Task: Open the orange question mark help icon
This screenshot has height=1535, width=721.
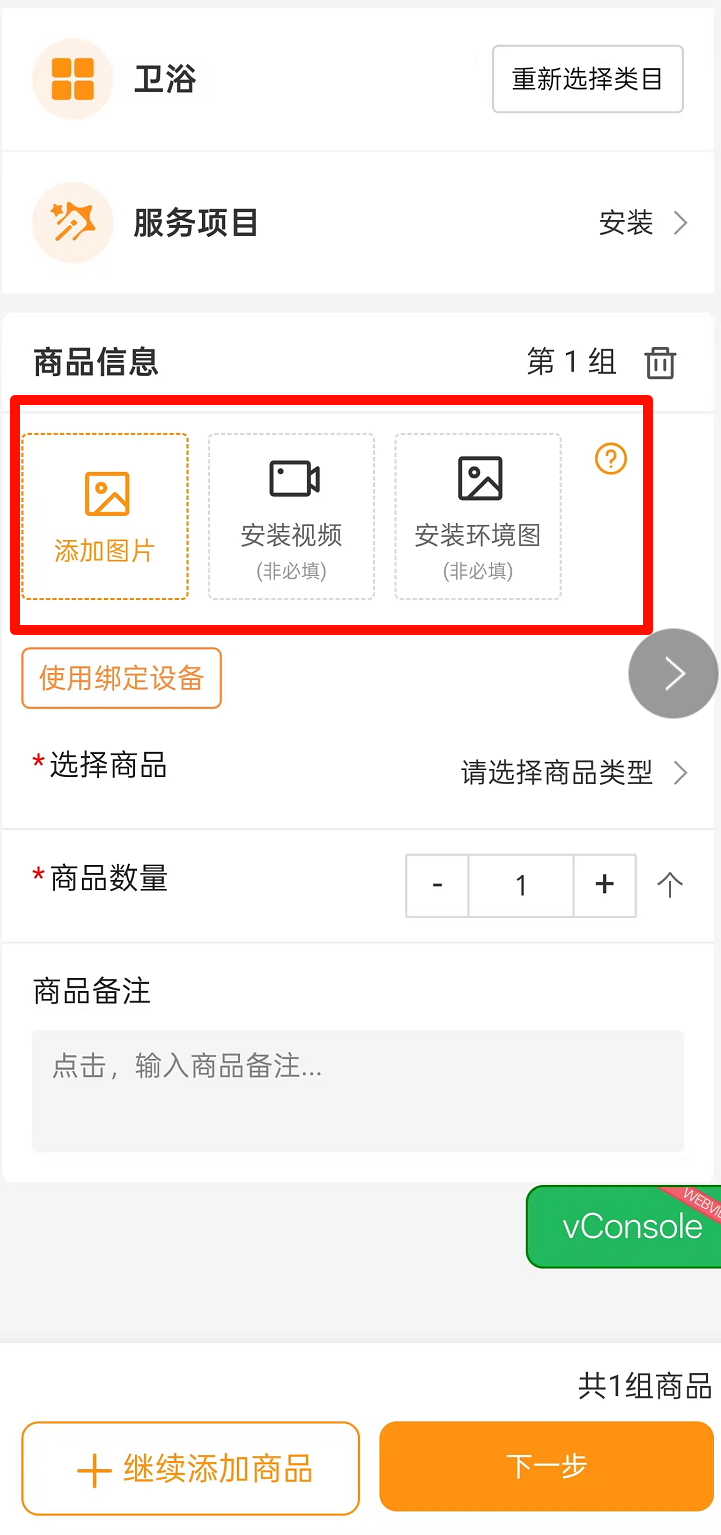Action: 611,459
